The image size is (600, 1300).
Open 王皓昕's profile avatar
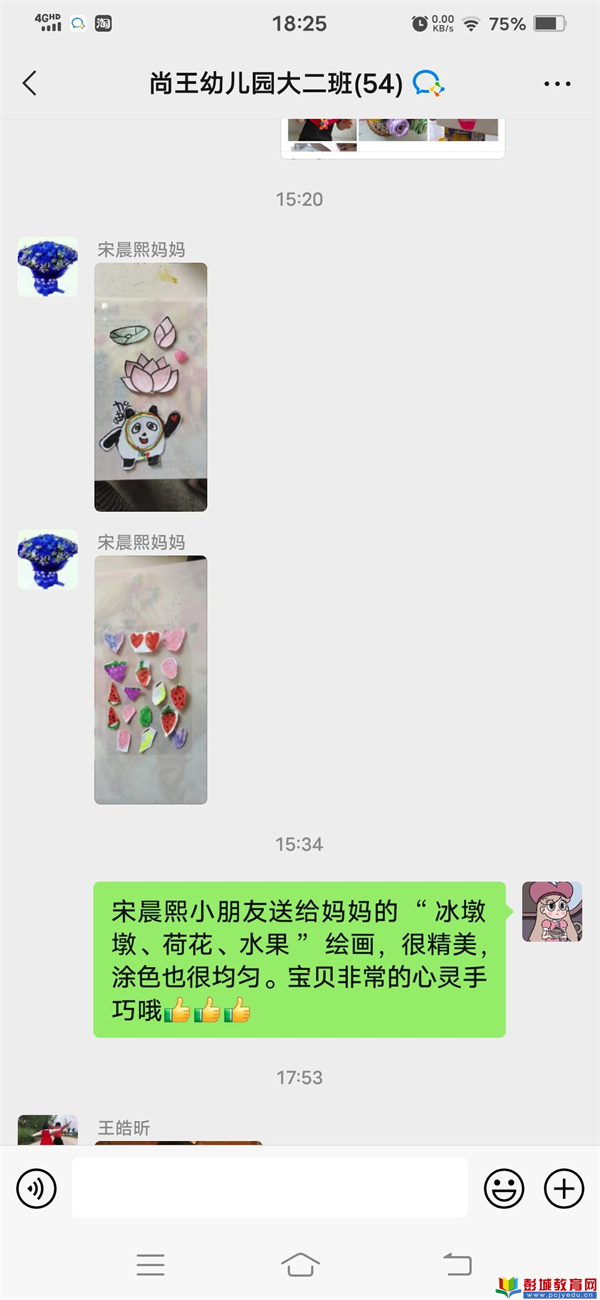48,1131
